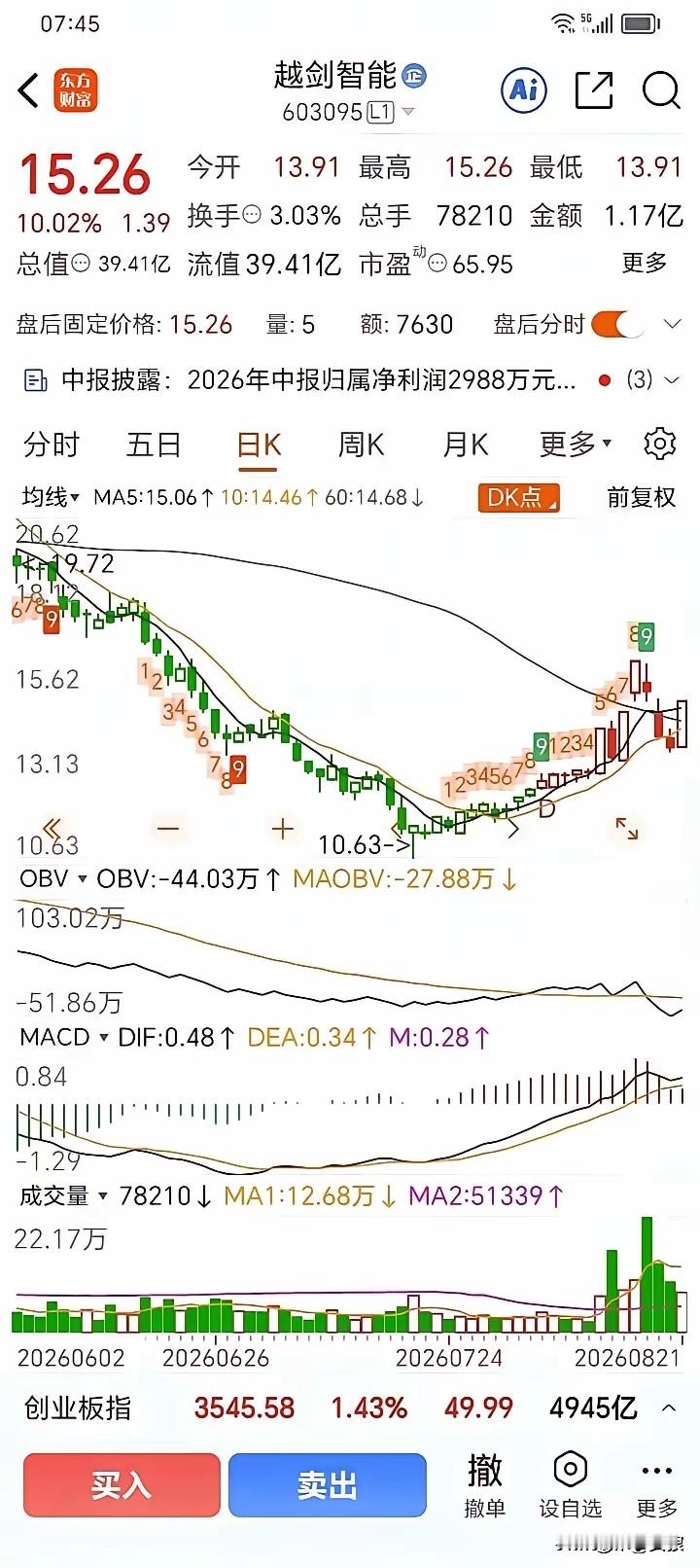Switch to the 分时 tab

(x=51, y=445)
